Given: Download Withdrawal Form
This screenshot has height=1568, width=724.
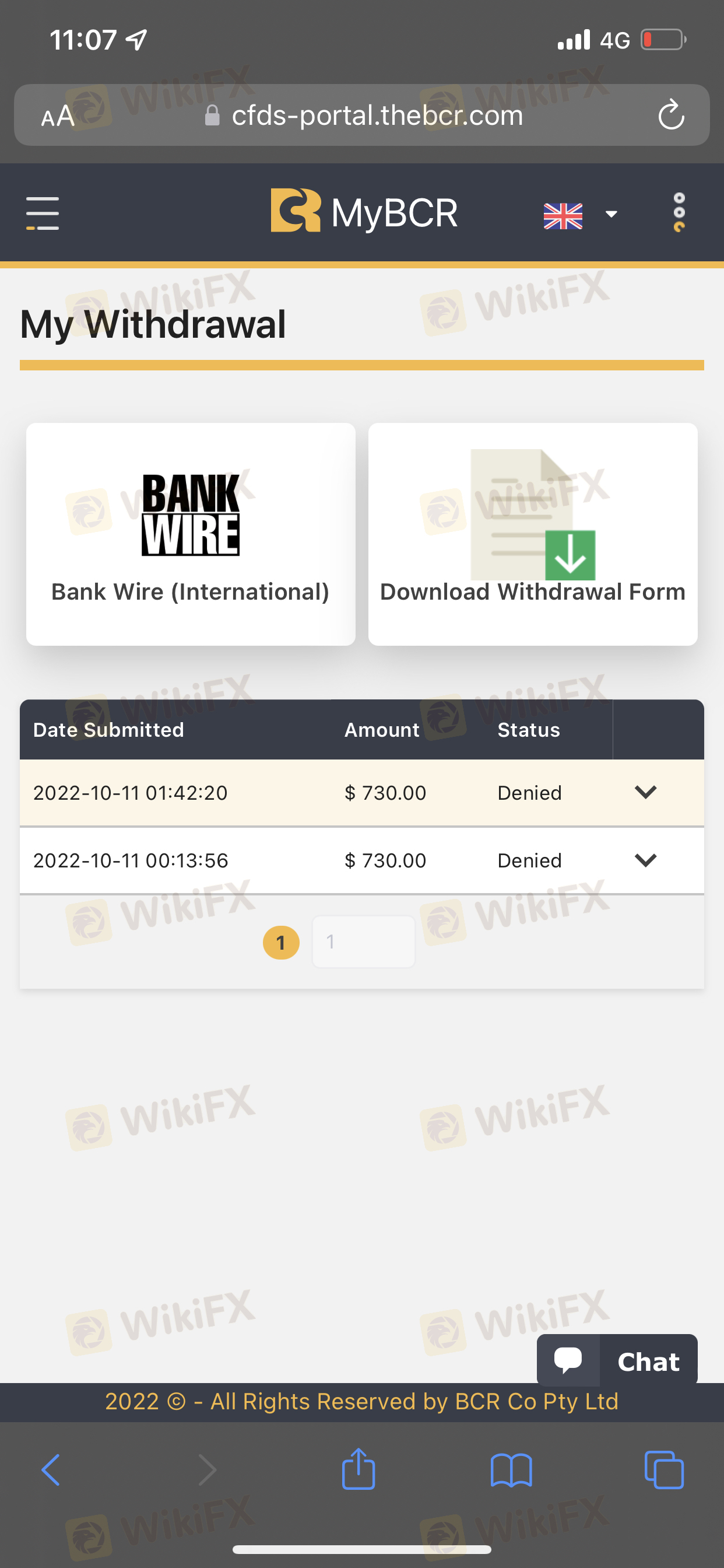Looking at the screenshot, I should tap(532, 534).
